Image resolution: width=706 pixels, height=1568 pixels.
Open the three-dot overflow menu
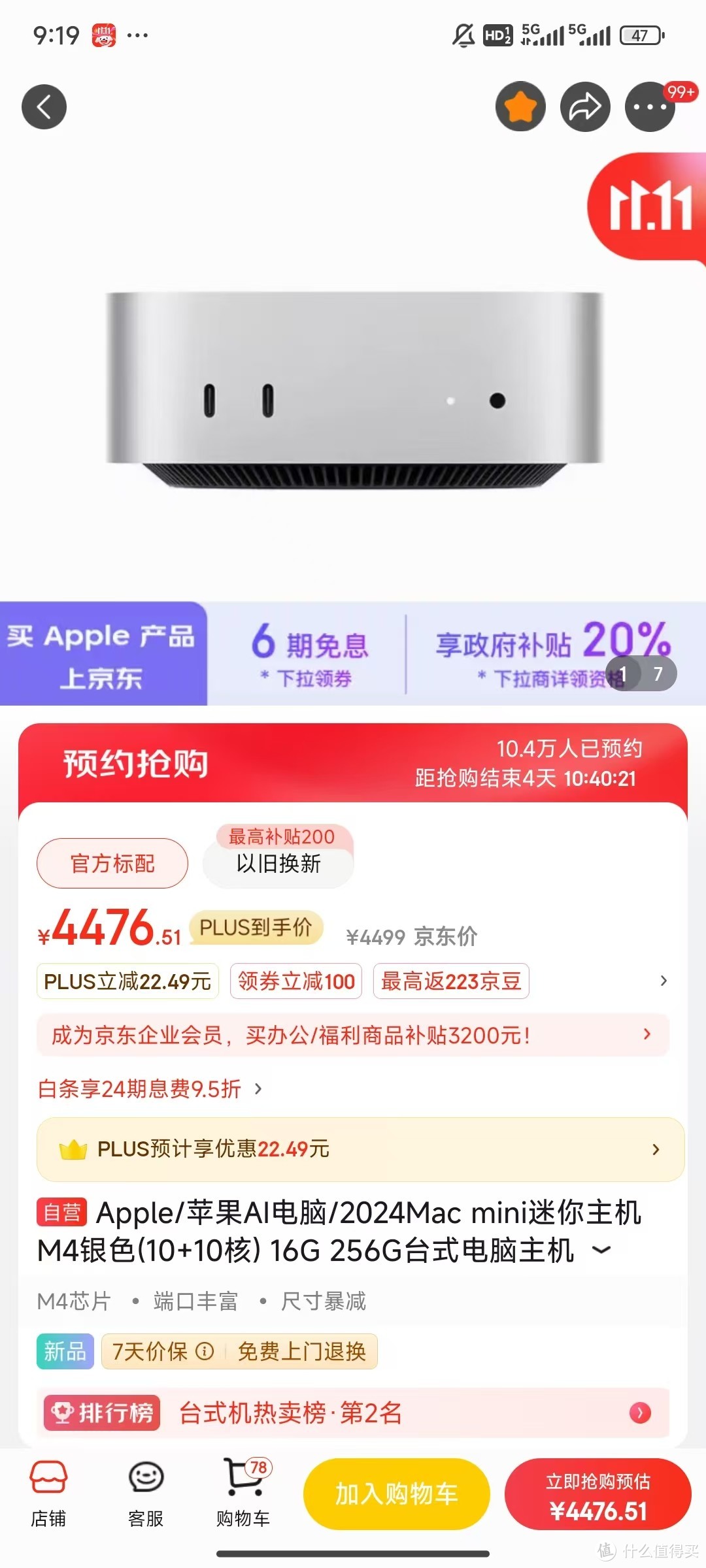point(650,106)
